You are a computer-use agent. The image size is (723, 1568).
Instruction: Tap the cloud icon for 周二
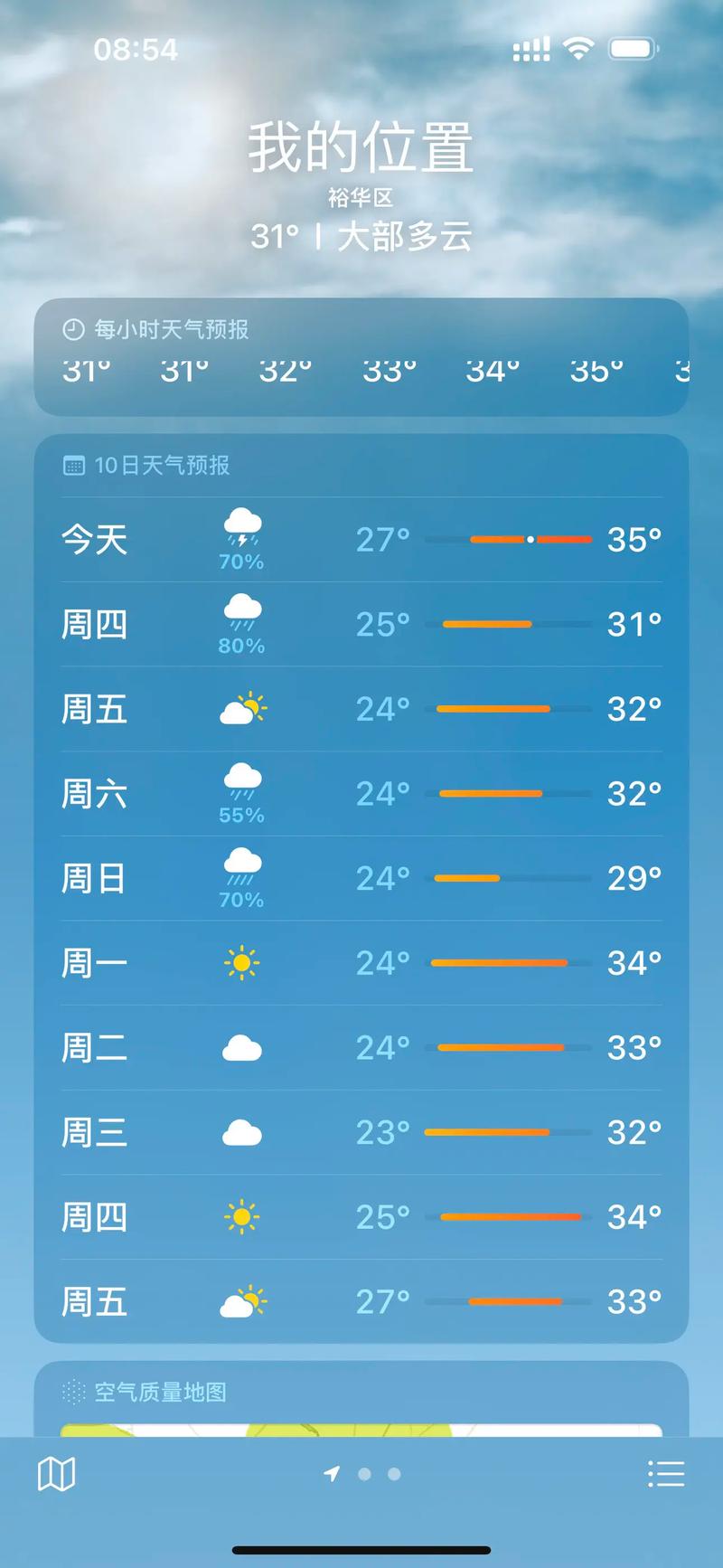tap(241, 1047)
